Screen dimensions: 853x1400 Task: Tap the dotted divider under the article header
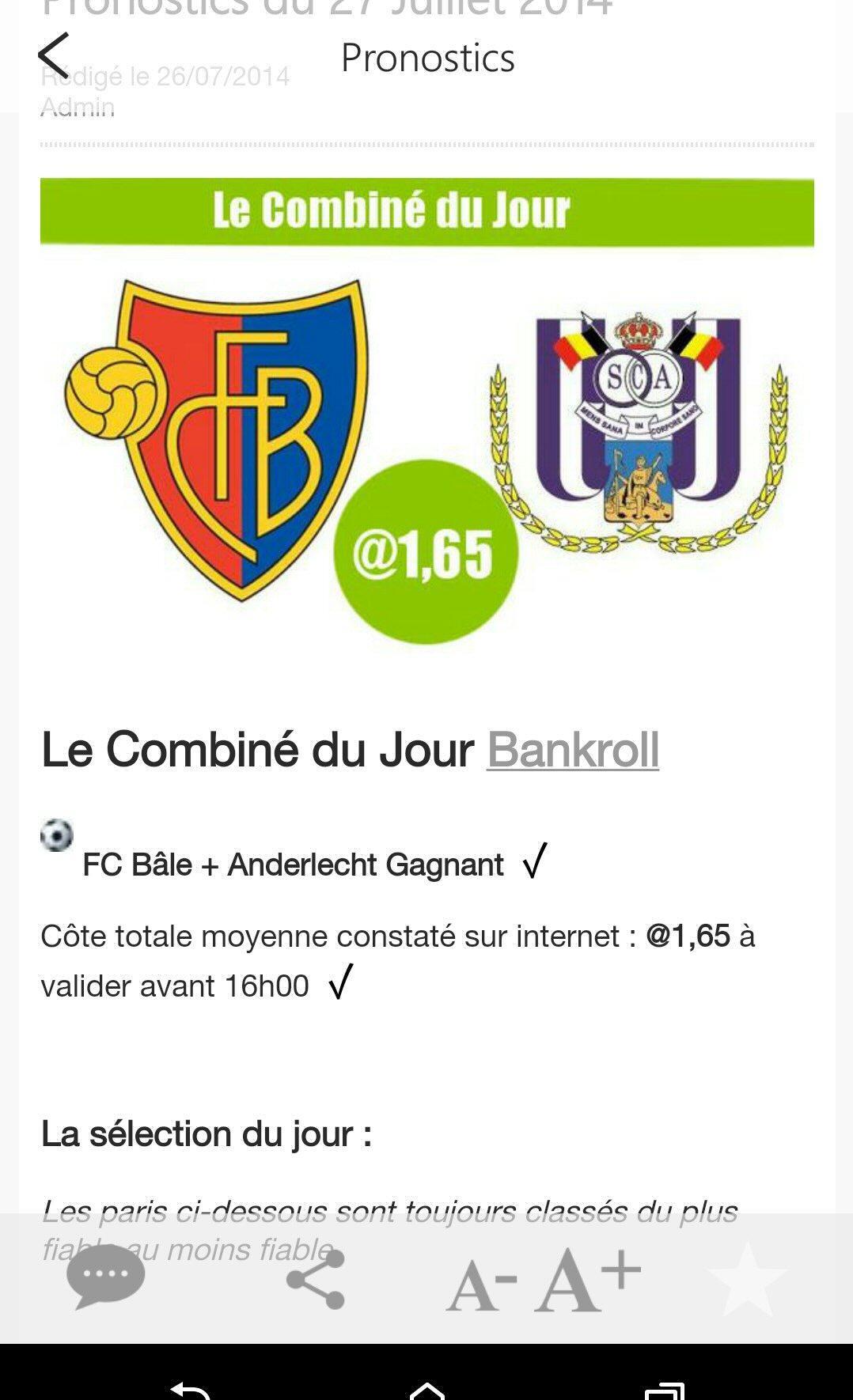coord(426,145)
